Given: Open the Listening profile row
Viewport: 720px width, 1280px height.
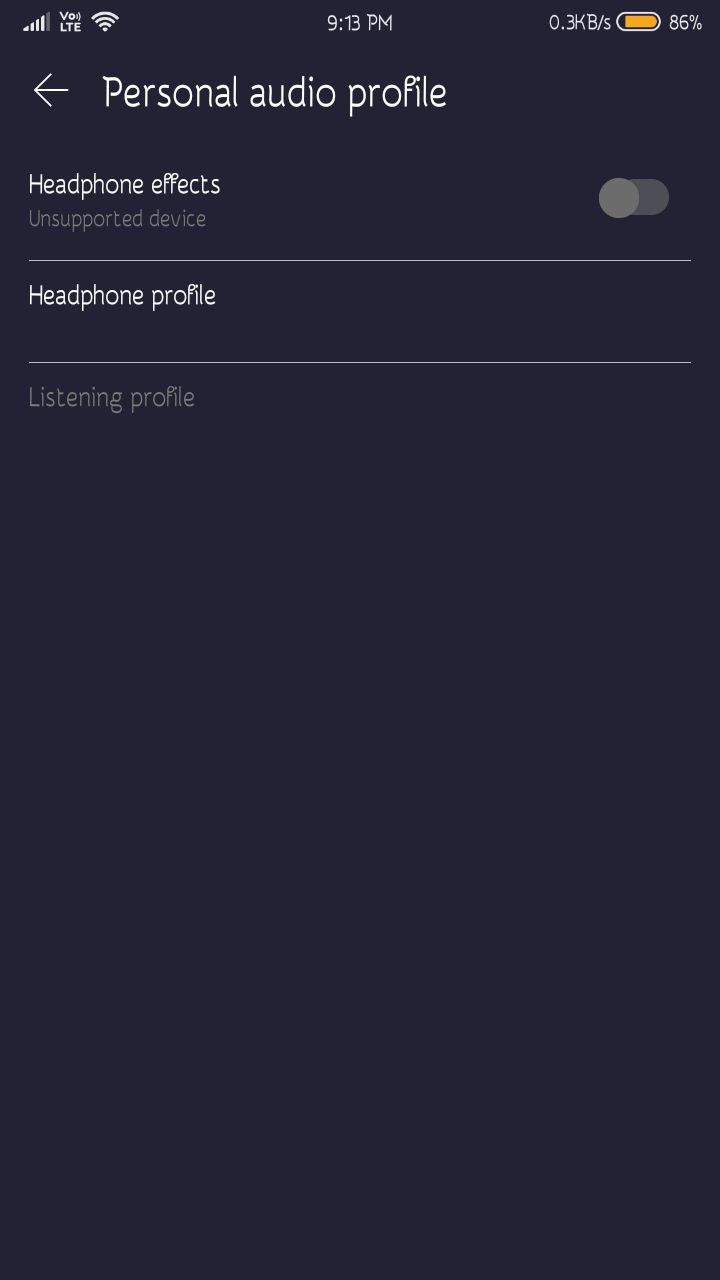Looking at the screenshot, I should click(x=360, y=398).
